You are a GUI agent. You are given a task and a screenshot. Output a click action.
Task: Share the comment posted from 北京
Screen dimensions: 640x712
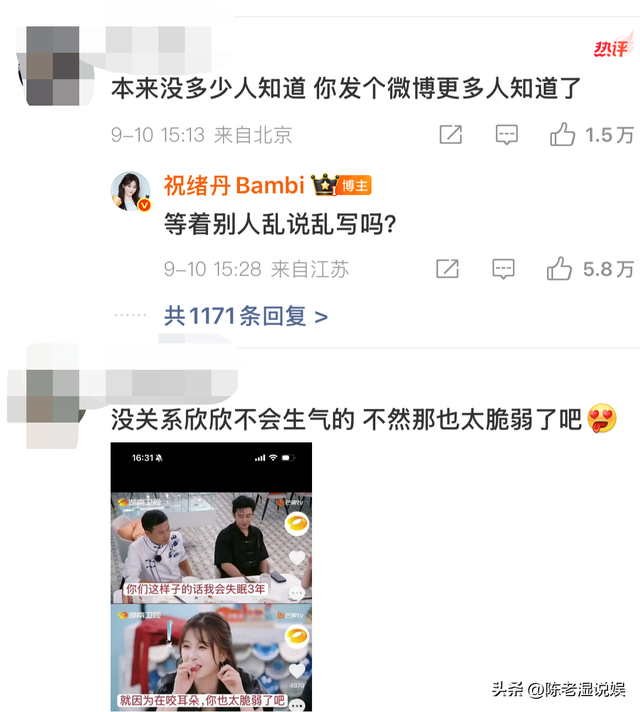tap(450, 134)
